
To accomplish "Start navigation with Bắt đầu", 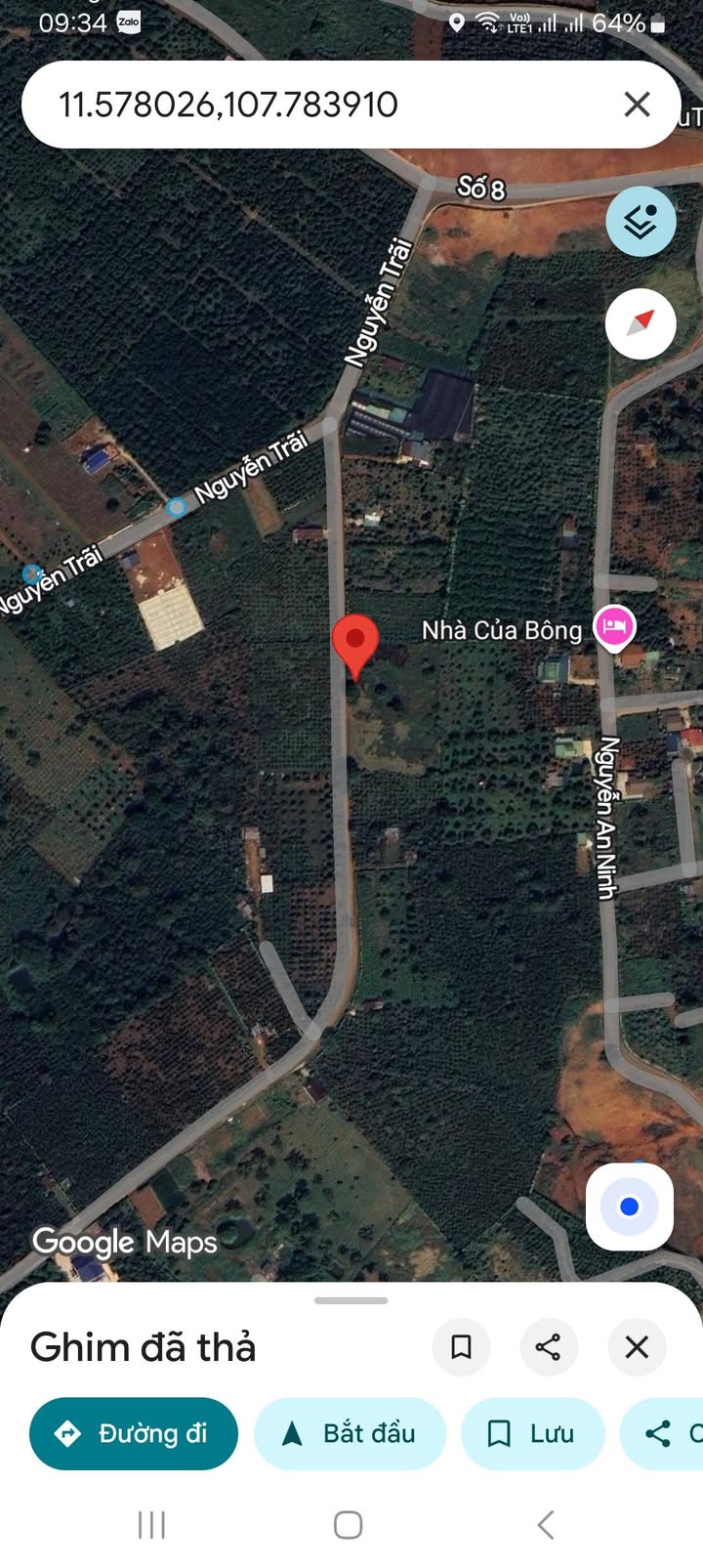I will click(350, 1433).
